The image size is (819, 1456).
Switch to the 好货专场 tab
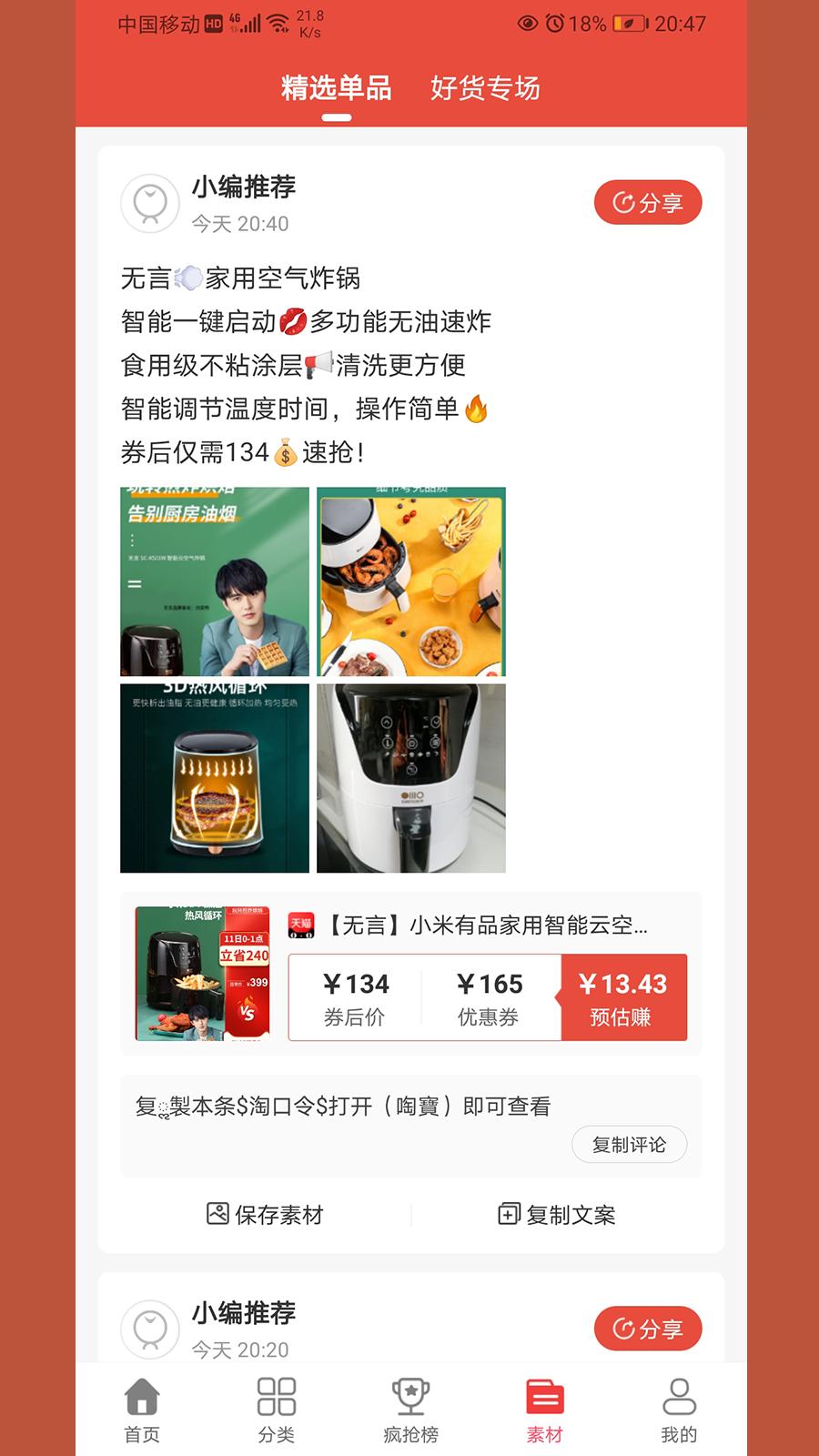click(x=485, y=89)
